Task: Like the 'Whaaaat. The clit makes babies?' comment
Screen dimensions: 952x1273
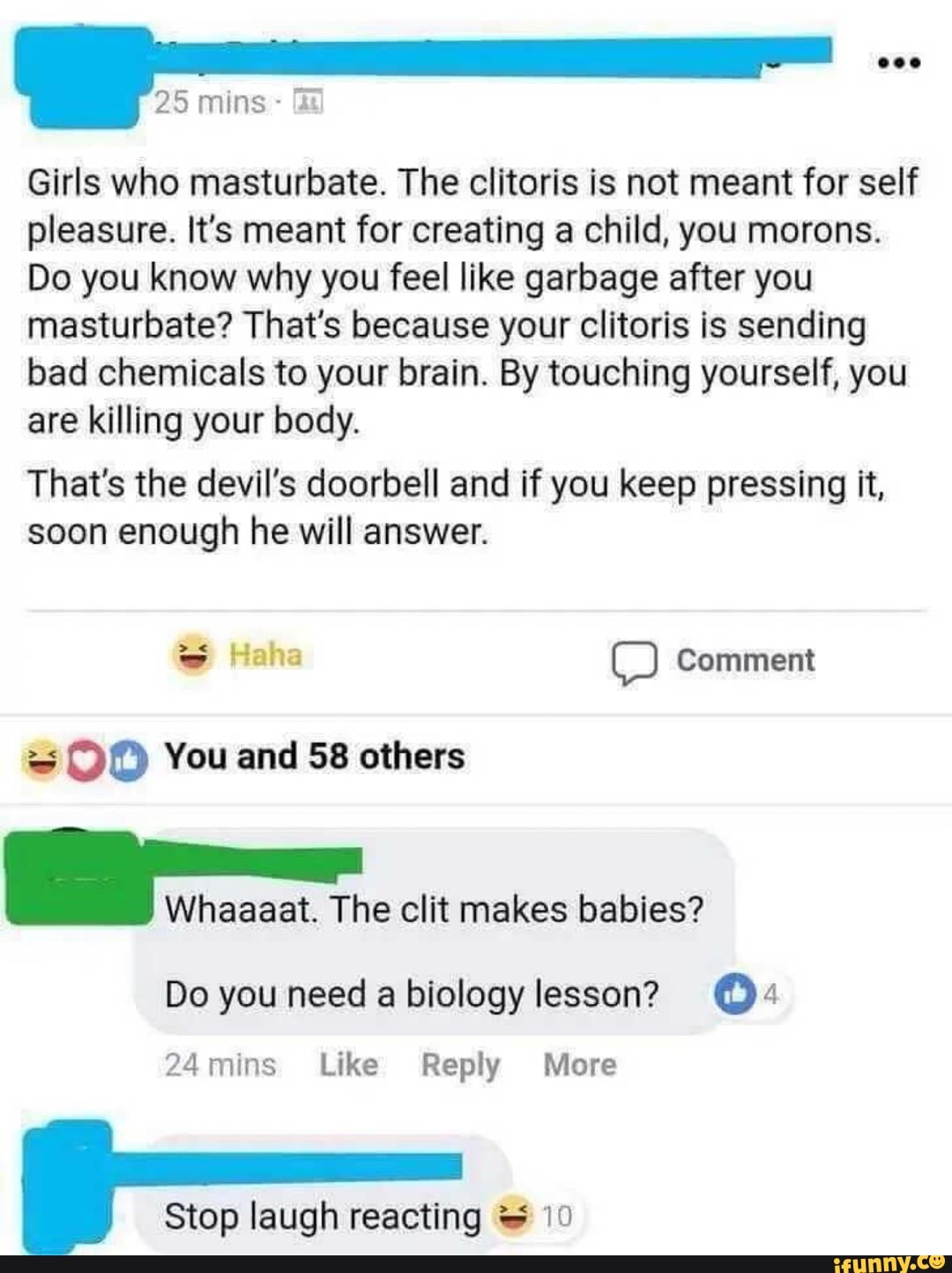Action: pos(348,1065)
